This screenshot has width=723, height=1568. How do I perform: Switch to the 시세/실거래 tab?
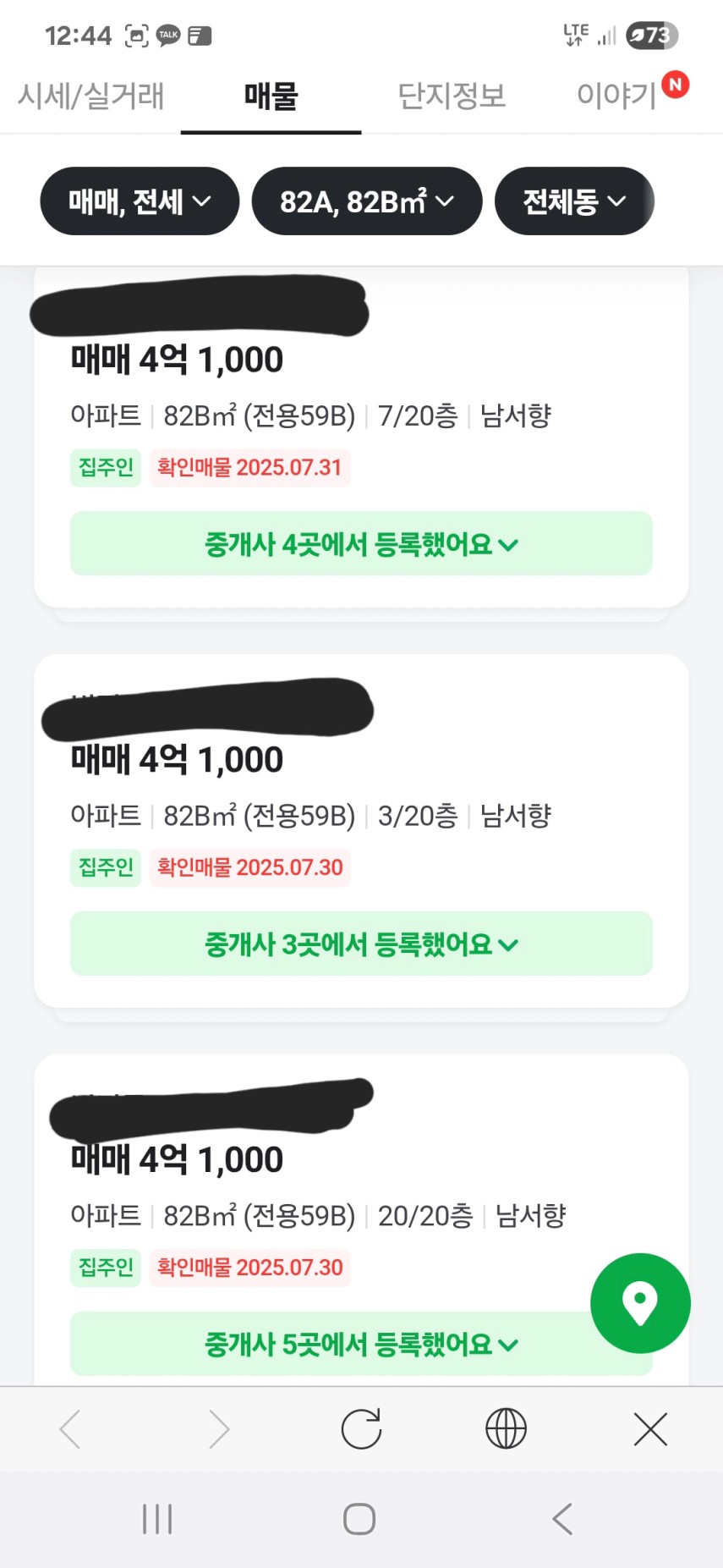click(x=90, y=96)
